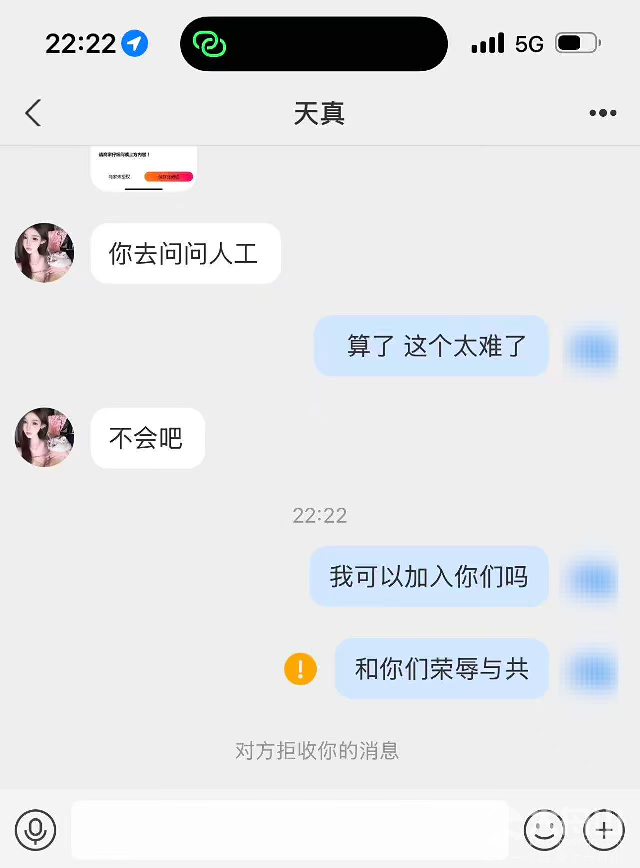
Task: Open the image message at top
Action: tap(144, 168)
